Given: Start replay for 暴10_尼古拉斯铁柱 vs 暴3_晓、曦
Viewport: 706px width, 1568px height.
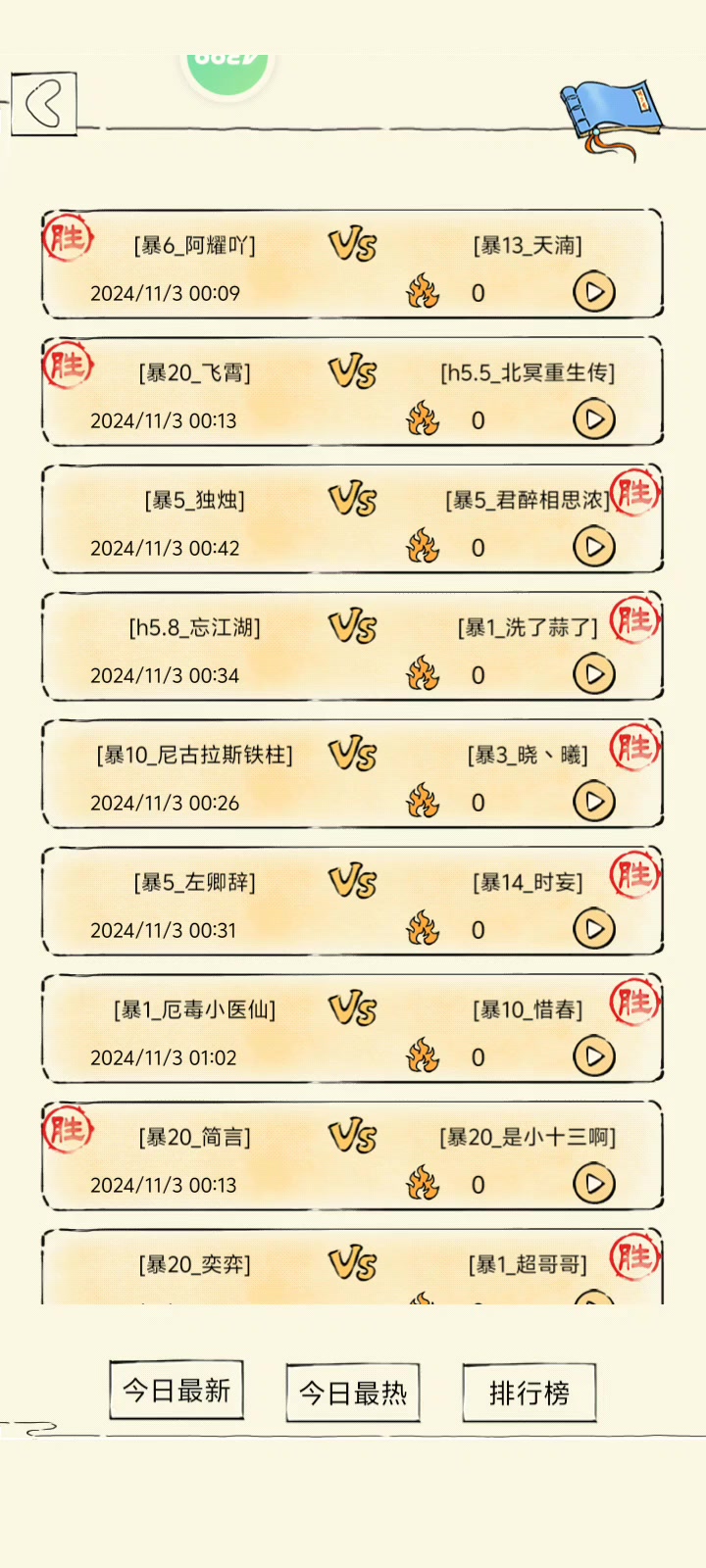Looking at the screenshot, I should 594,802.
